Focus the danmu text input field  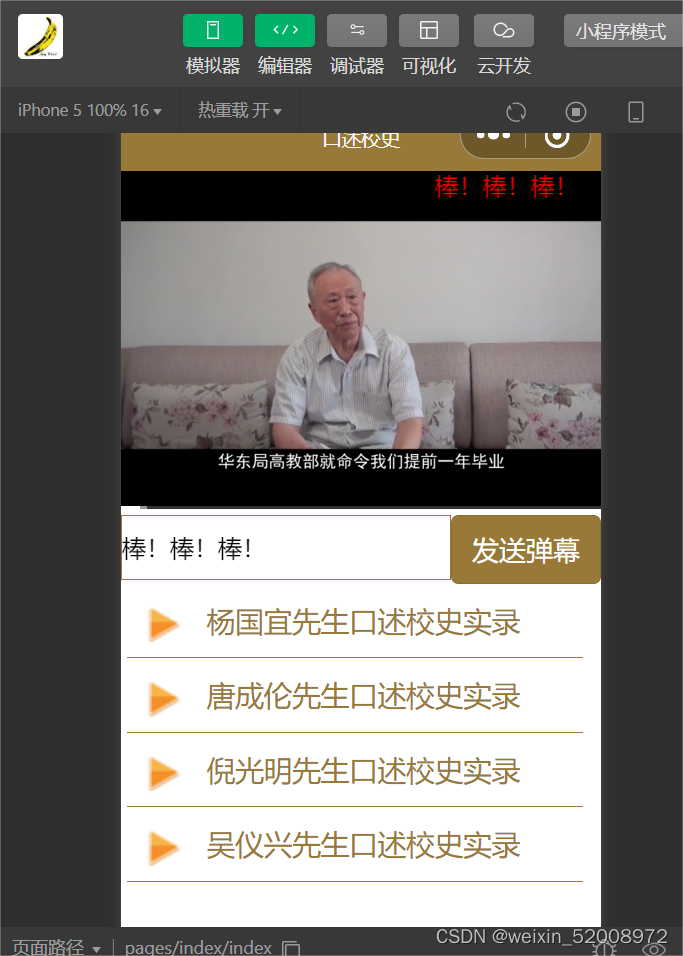point(286,548)
